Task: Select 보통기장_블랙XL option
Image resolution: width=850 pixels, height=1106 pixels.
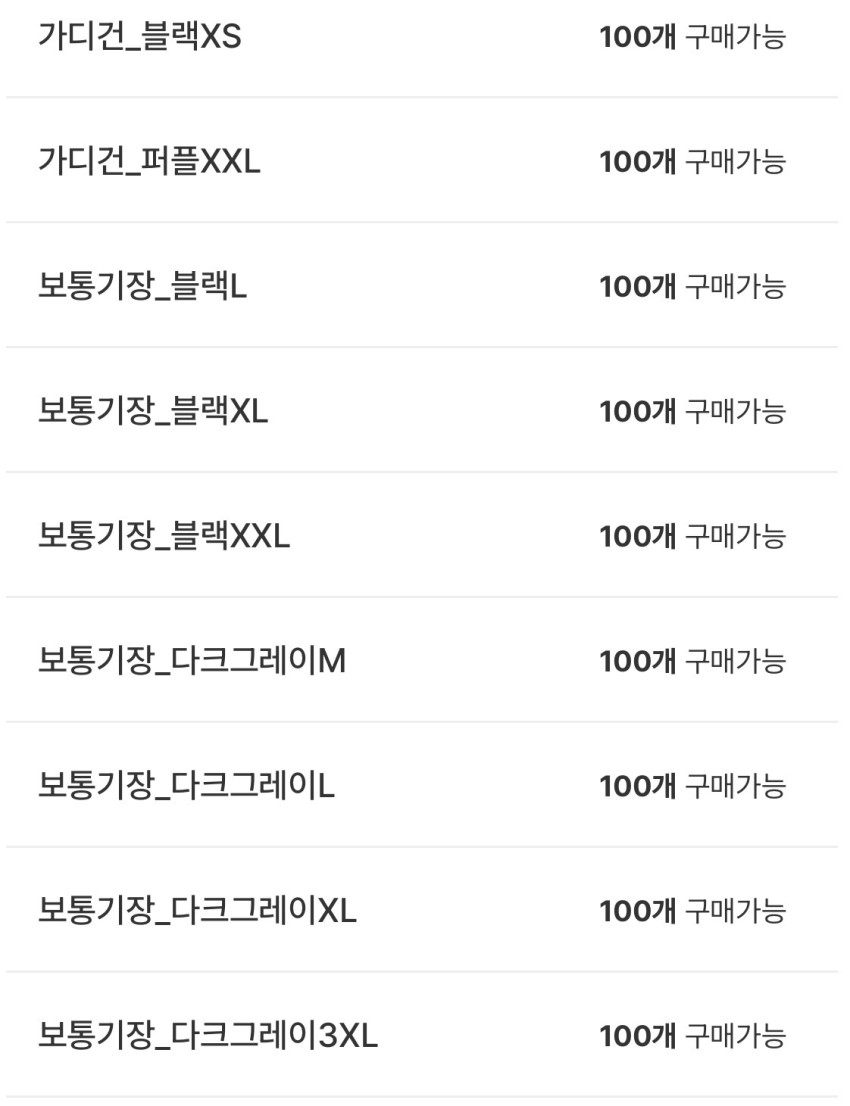Action: [154, 412]
